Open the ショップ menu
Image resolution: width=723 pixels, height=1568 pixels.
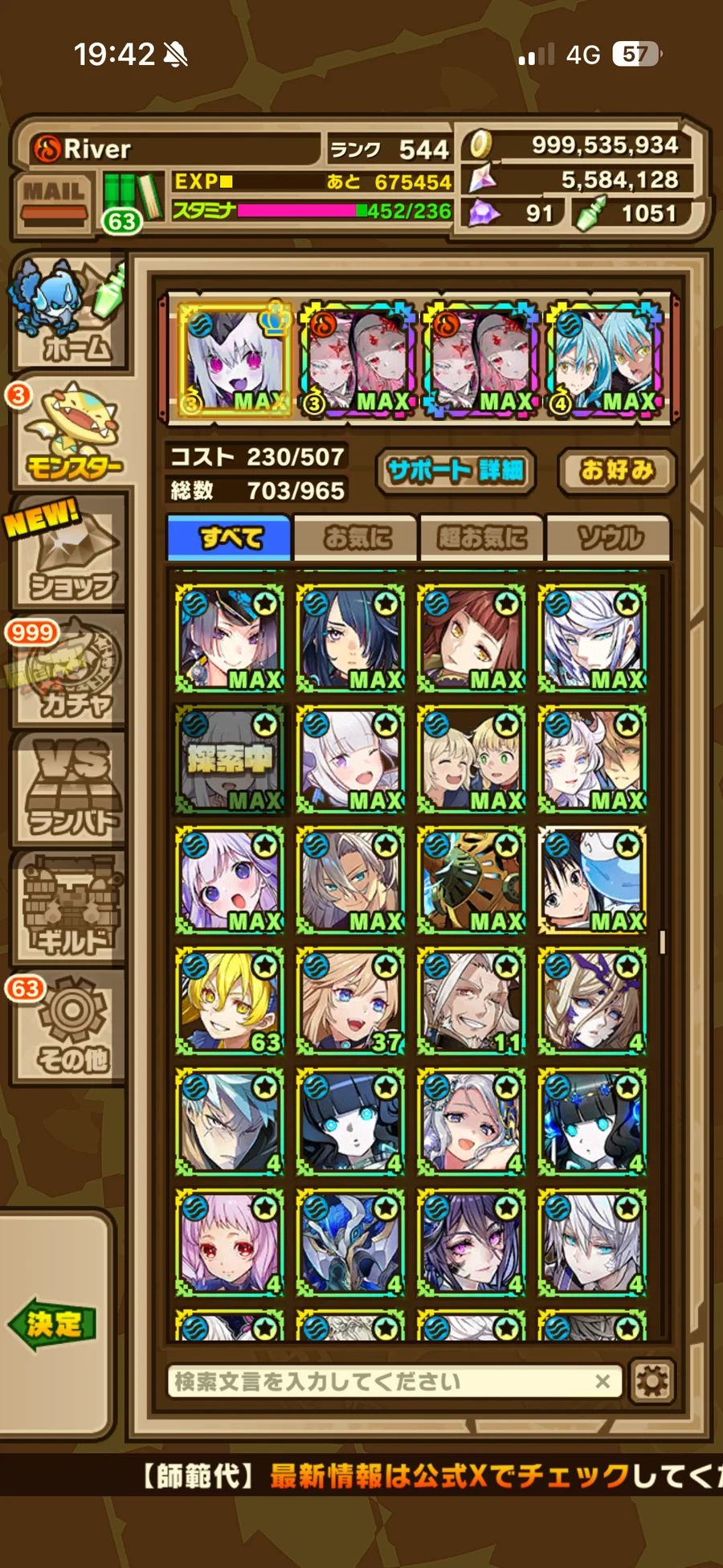coord(69,555)
